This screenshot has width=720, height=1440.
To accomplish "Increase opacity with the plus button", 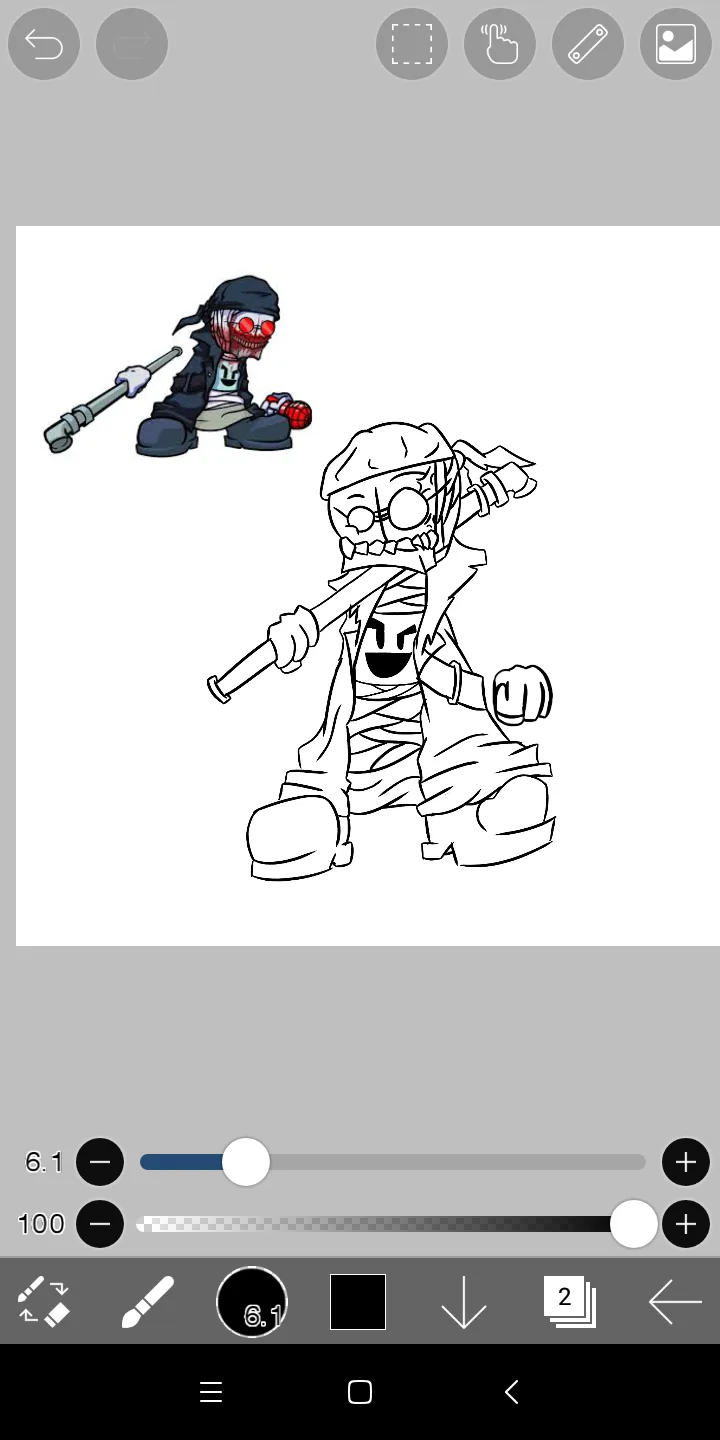I will click(x=686, y=1224).
